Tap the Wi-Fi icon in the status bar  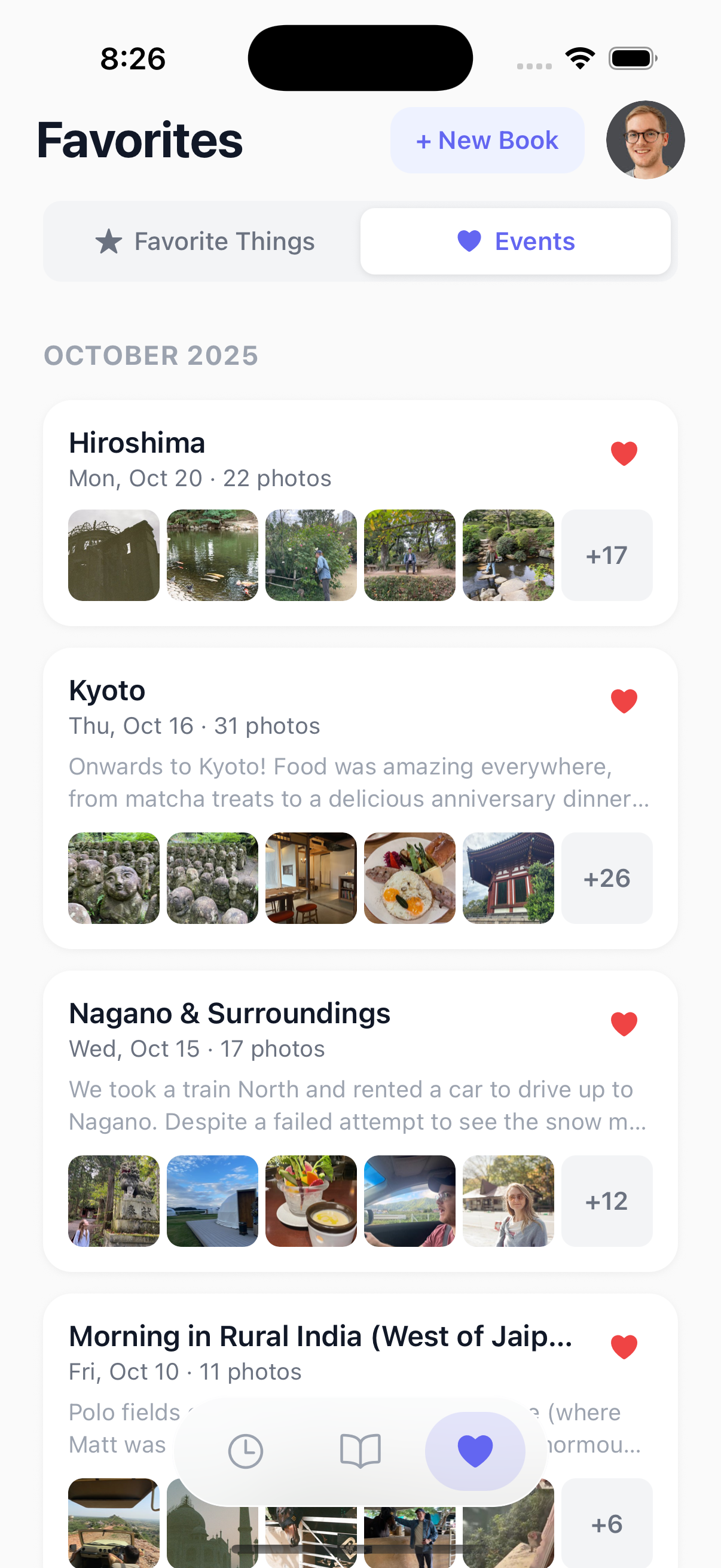point(579,57)
